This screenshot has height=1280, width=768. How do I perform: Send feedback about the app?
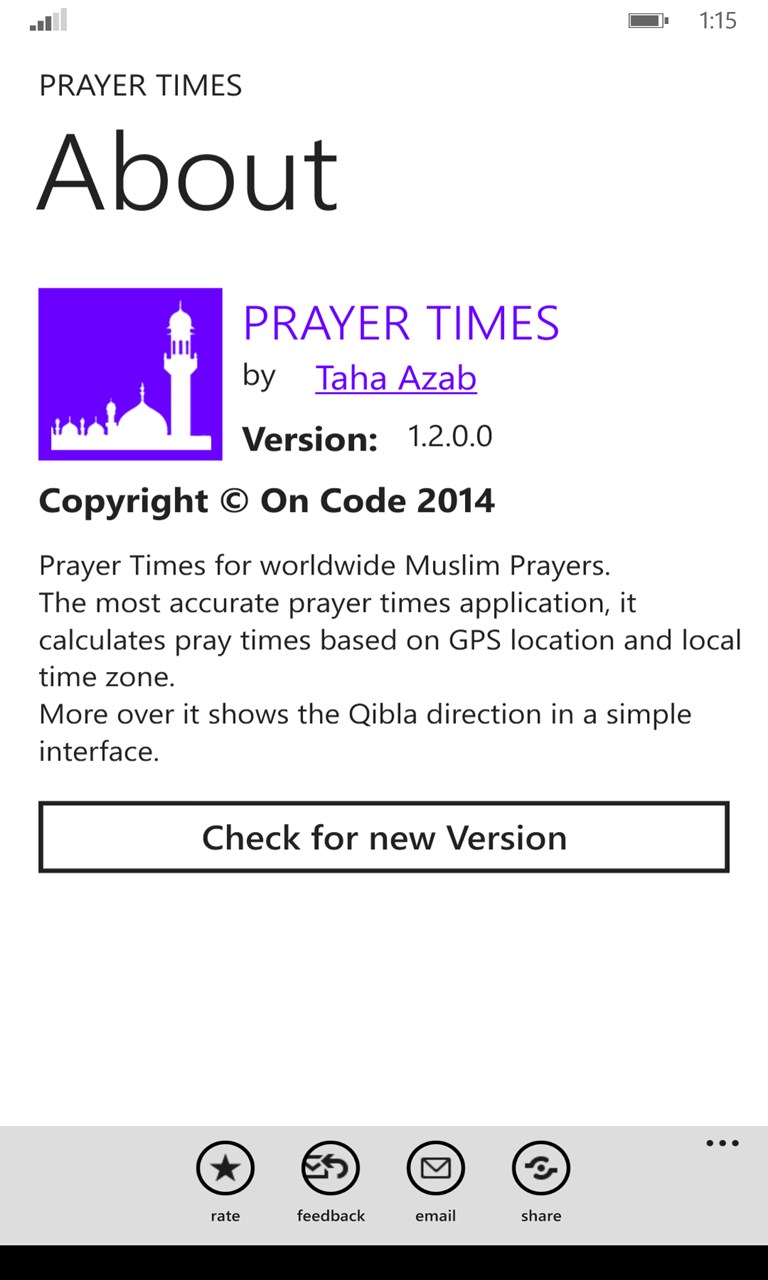tap(330, 1168)
